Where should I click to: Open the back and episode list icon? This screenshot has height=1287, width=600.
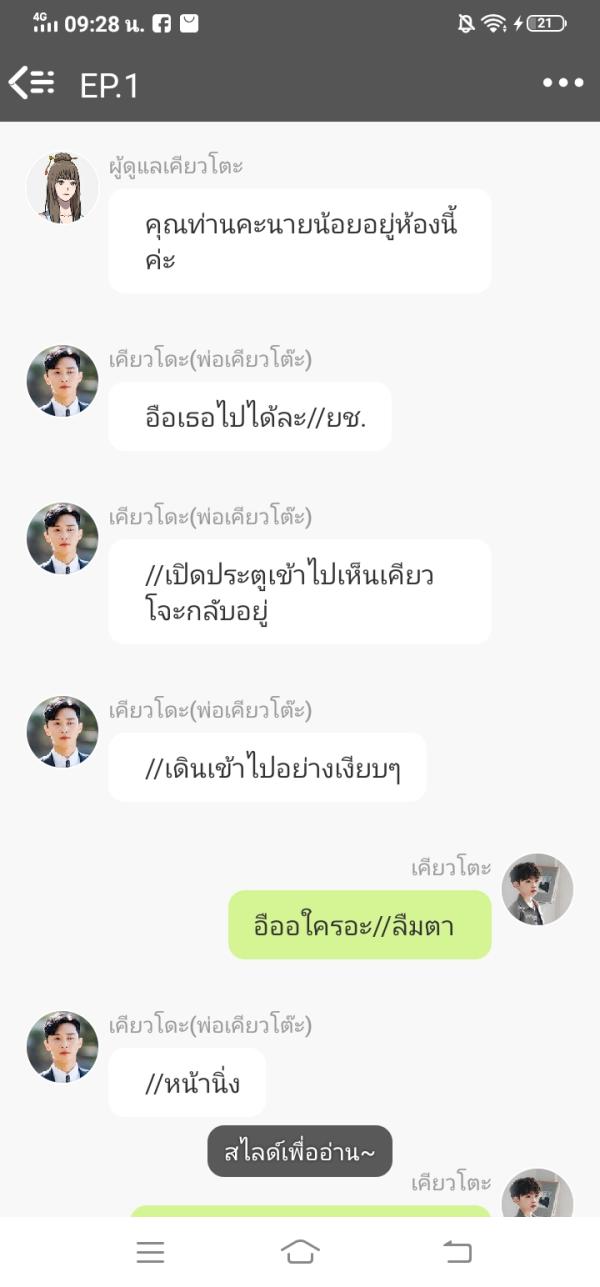click(32, 83)
